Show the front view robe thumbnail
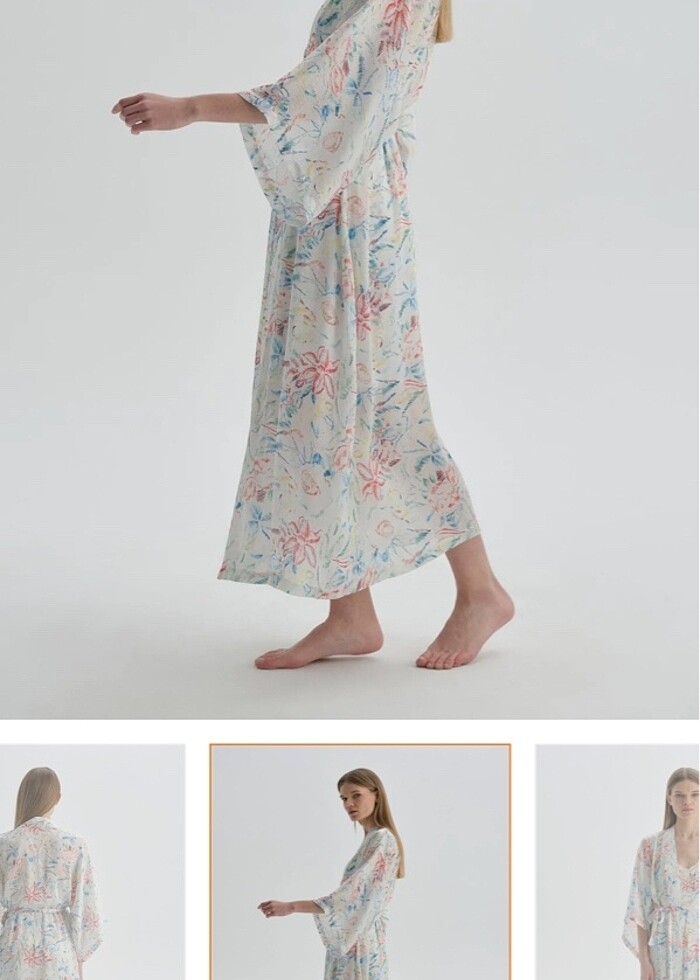Screen dimensions: 700x980 [x=618, y=862]
